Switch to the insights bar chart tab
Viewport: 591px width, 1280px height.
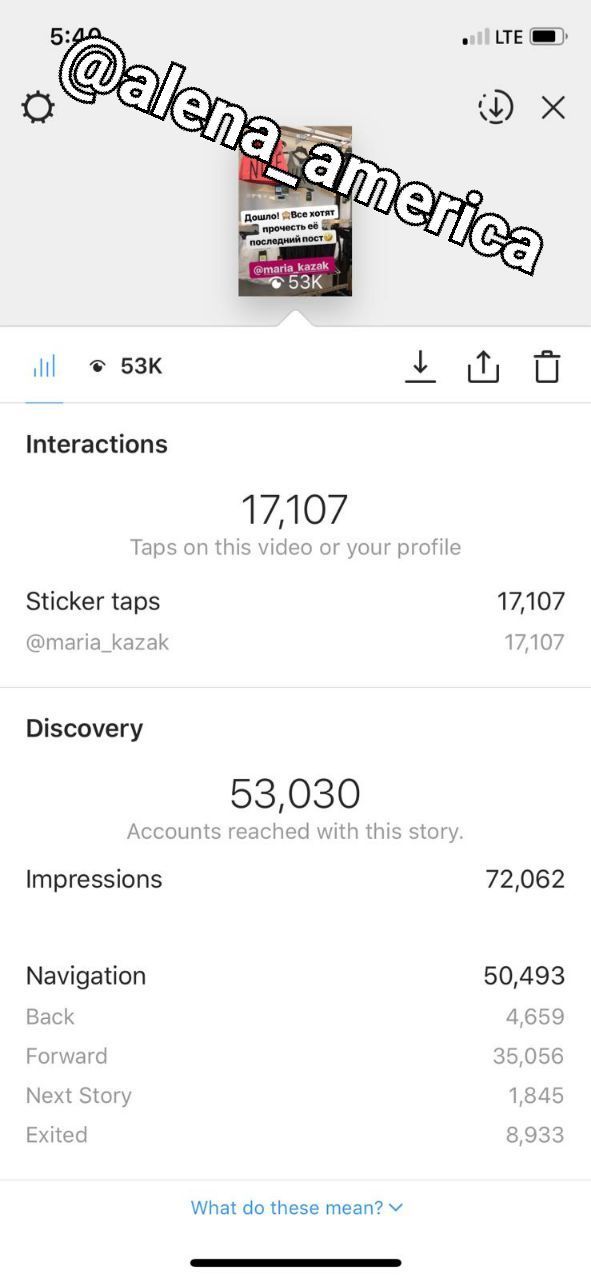tap(44, 367)
